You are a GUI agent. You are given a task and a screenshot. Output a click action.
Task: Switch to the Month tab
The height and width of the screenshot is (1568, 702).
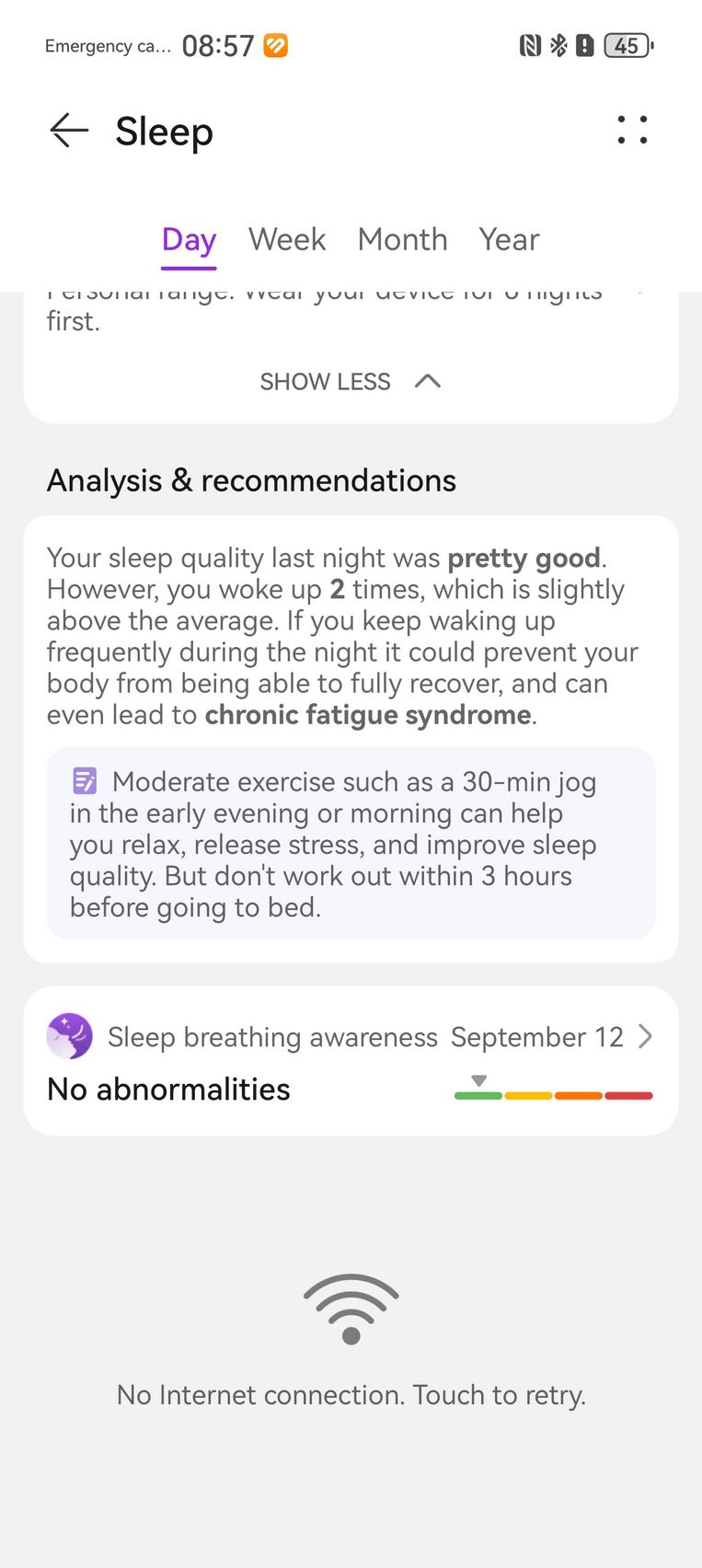tap(402, 239)
